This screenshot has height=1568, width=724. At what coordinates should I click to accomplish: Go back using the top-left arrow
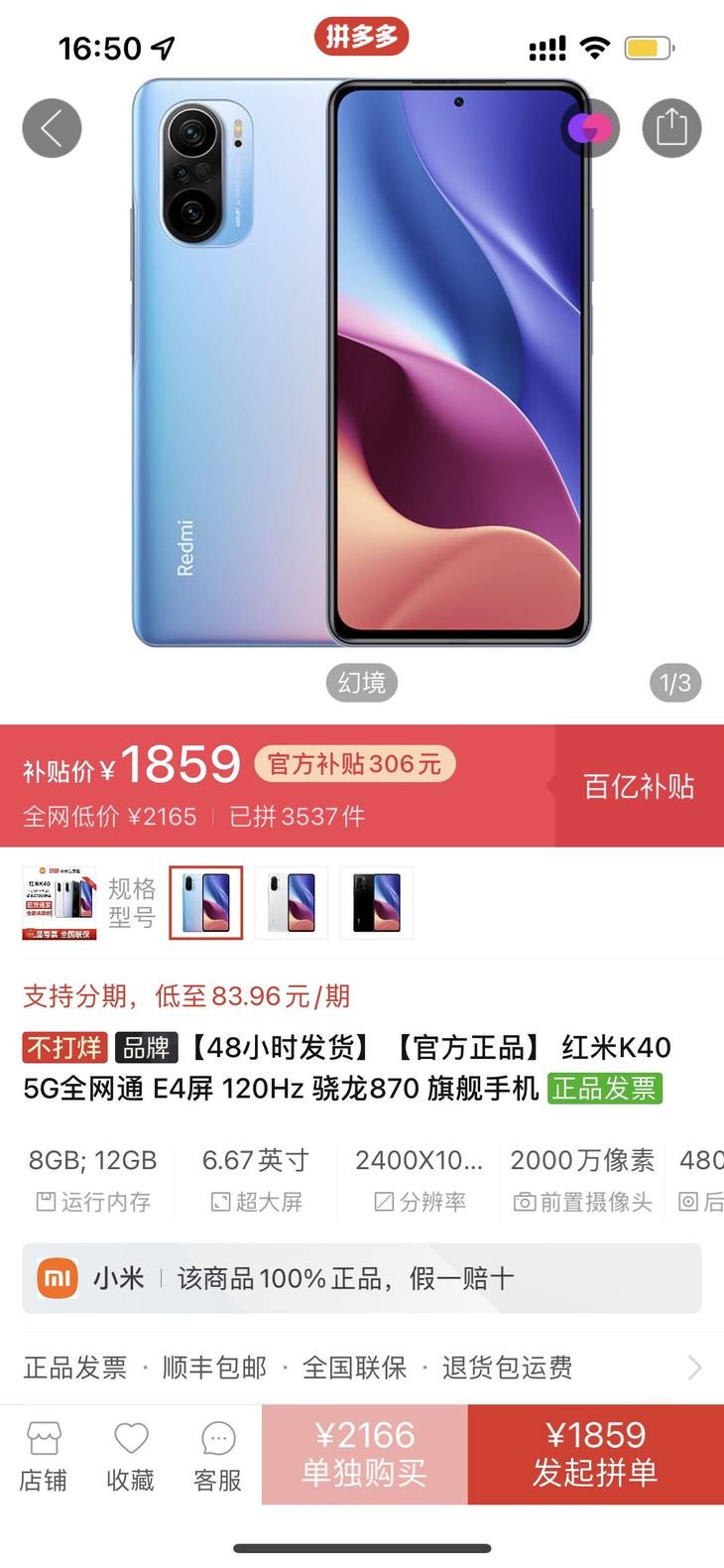click(52, 128)
